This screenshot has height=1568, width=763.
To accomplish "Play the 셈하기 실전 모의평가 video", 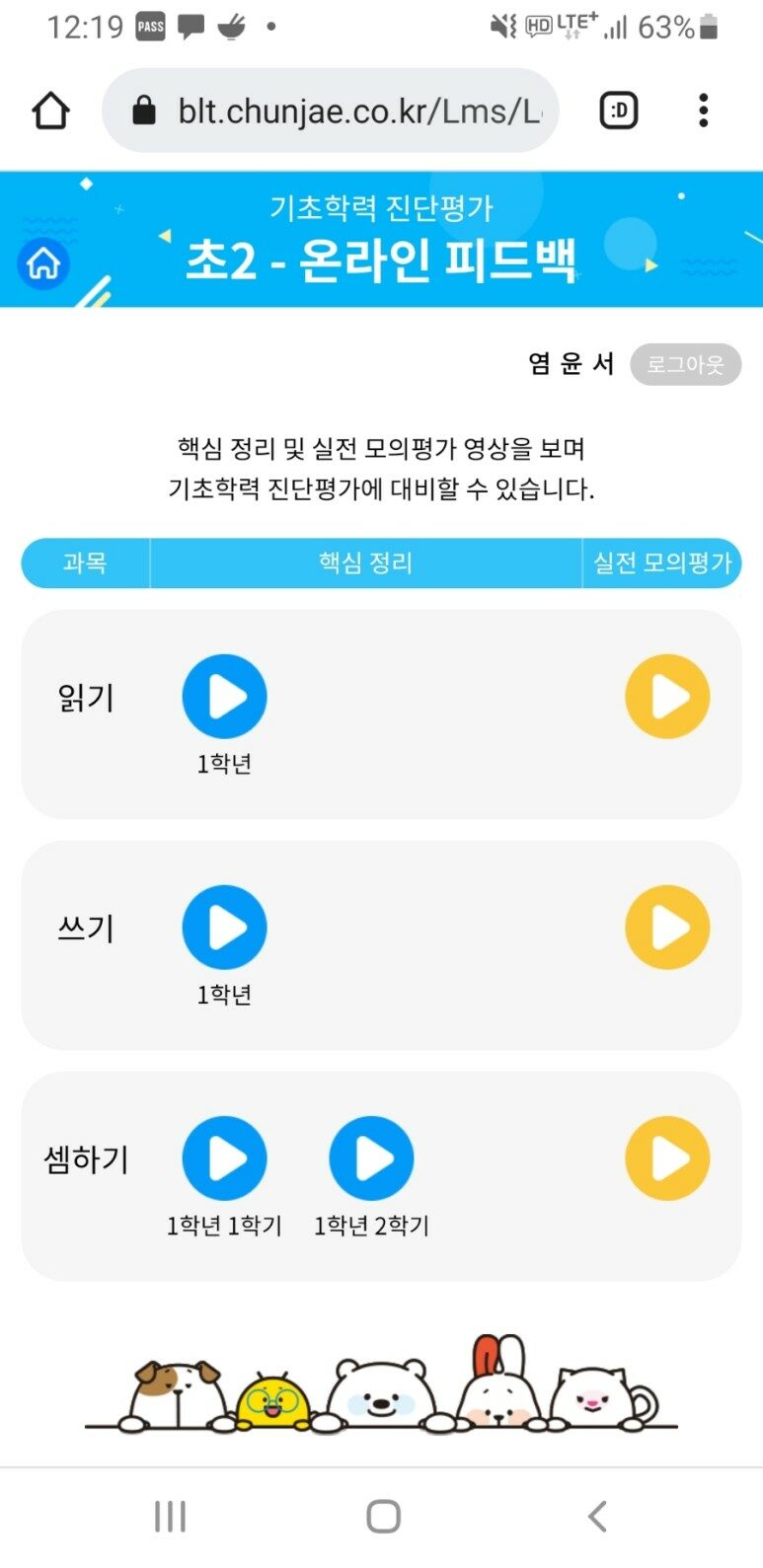I will tap(667, 1158).
